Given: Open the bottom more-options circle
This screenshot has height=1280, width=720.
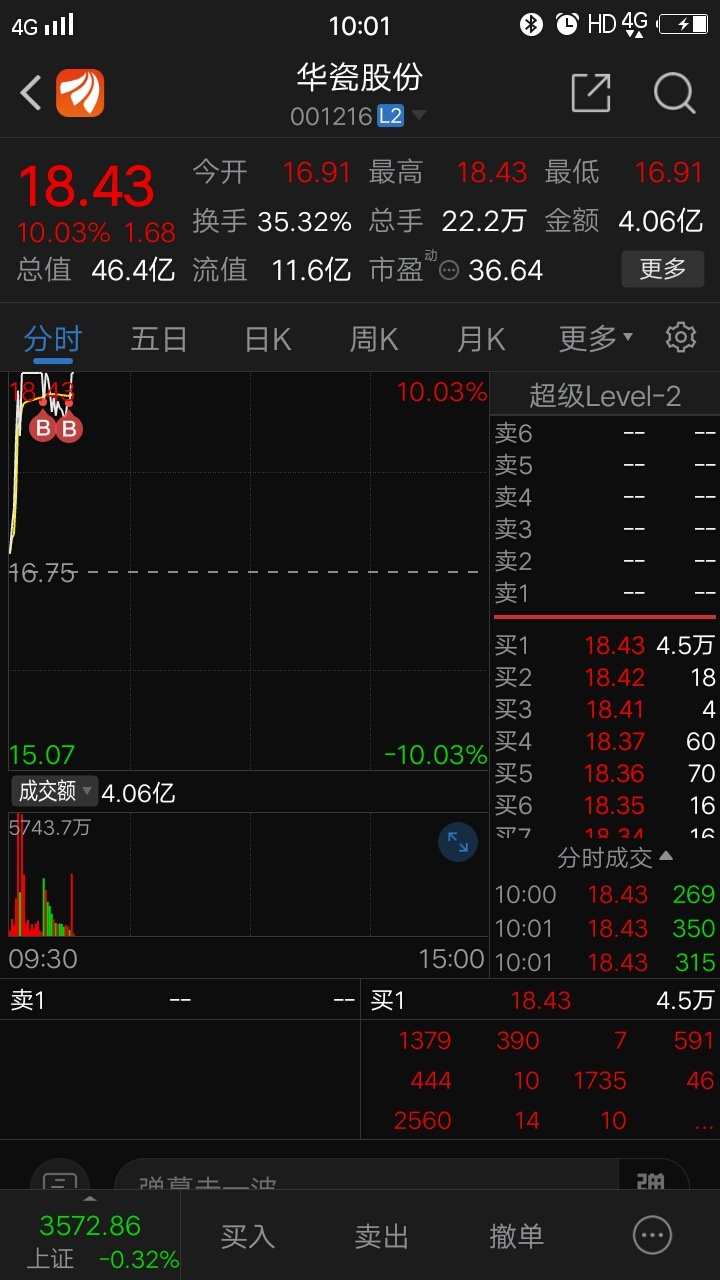Looking at the screenshot, I should tap(653, 1236).
